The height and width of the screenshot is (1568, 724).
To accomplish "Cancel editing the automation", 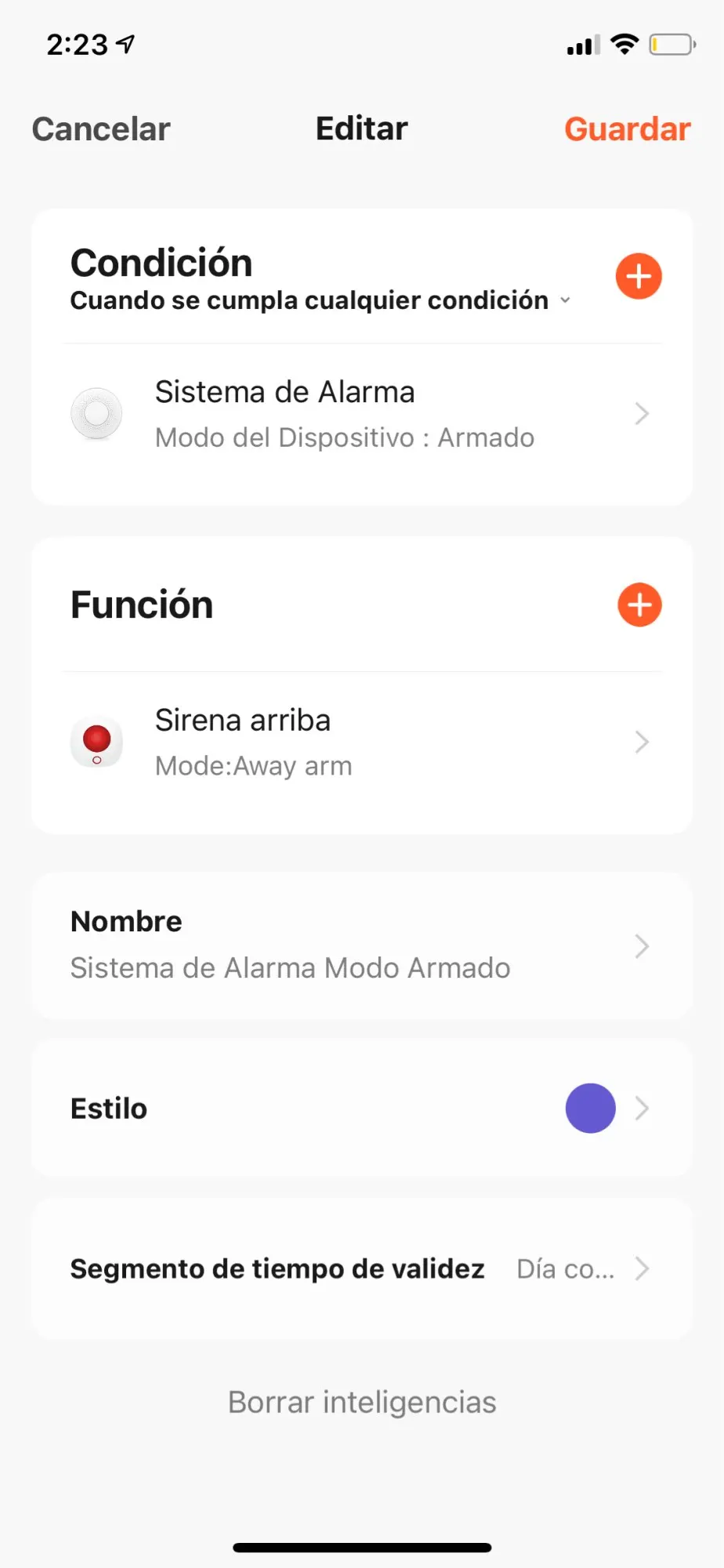I will tap(101, 129).
